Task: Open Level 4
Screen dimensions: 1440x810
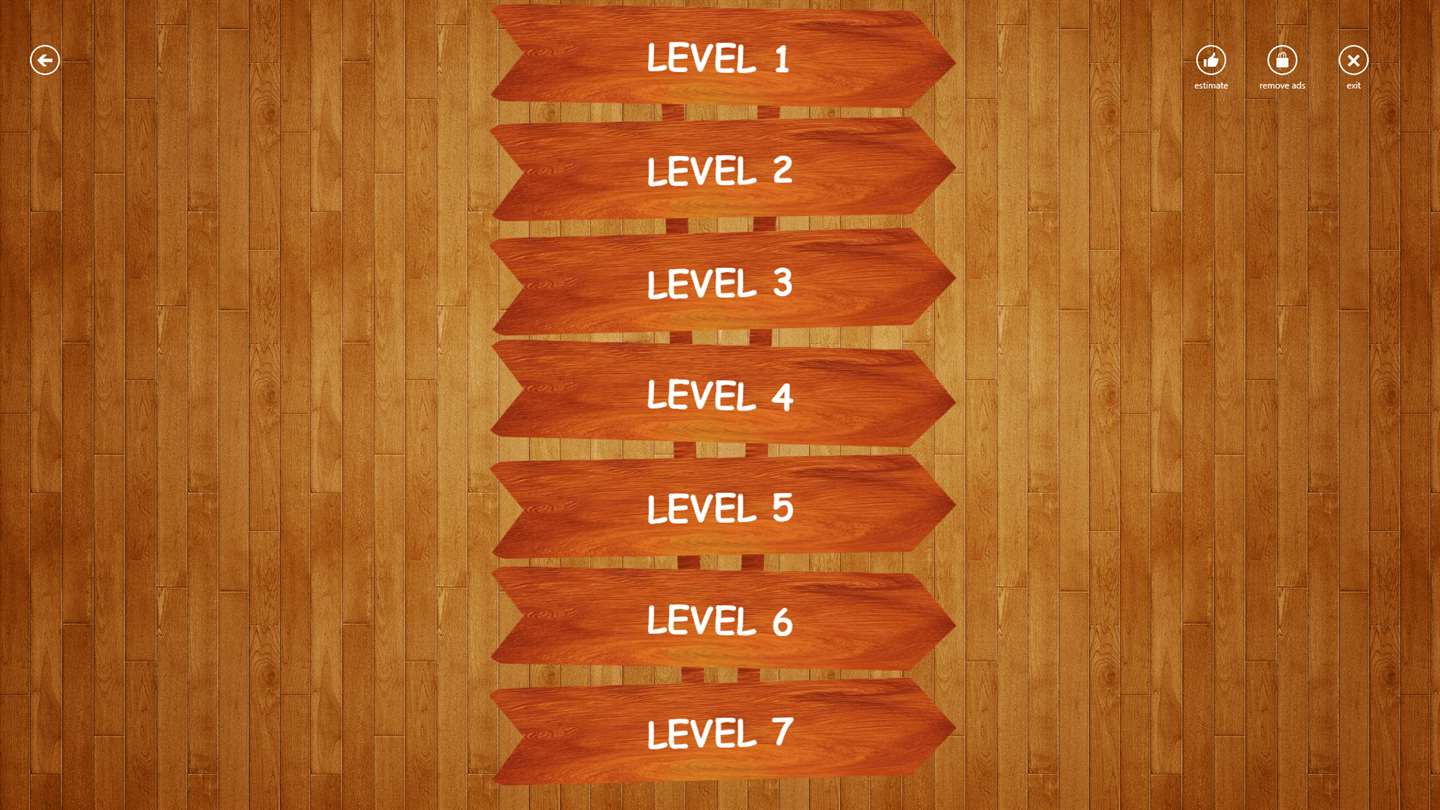Action: [x=720, y=396]
